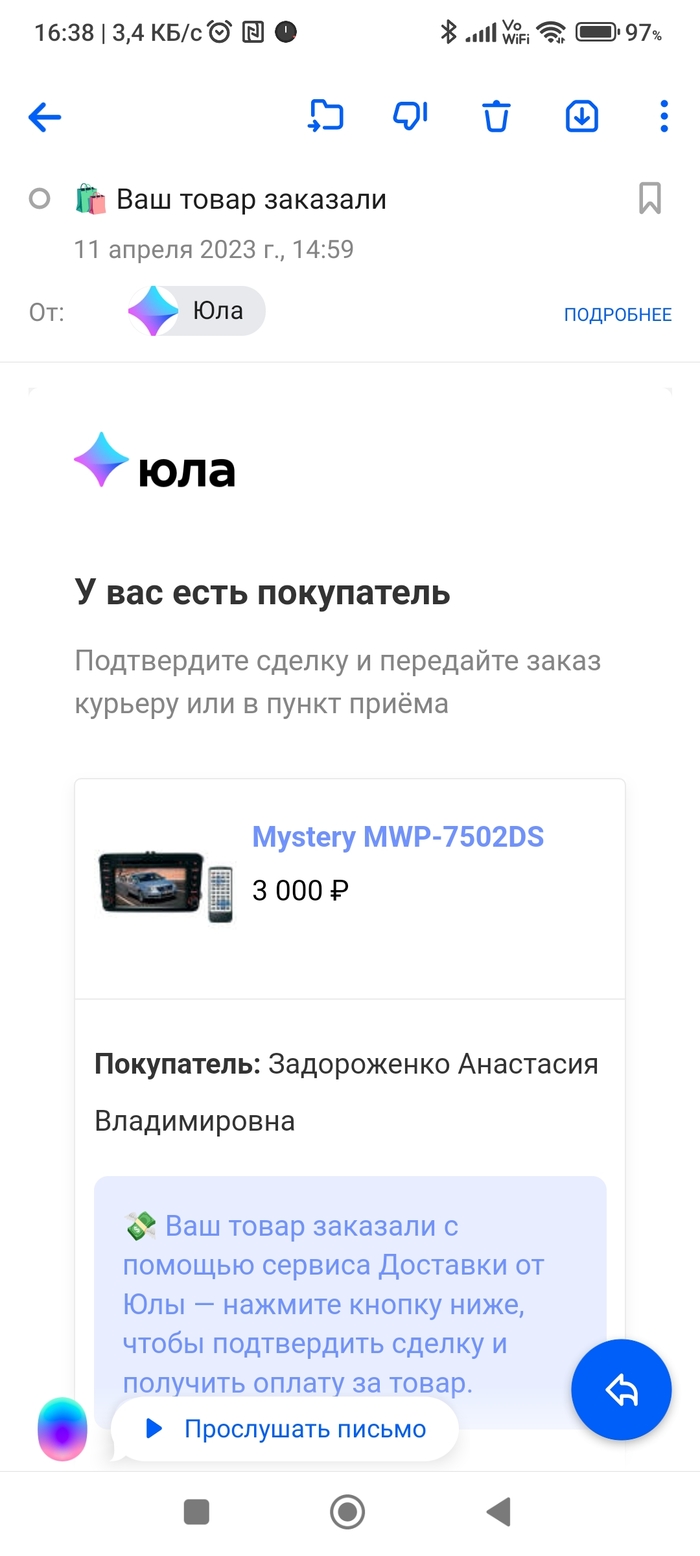Tap the system home button
This screenshot has width=700, height=1556.
click(347, 1512)
